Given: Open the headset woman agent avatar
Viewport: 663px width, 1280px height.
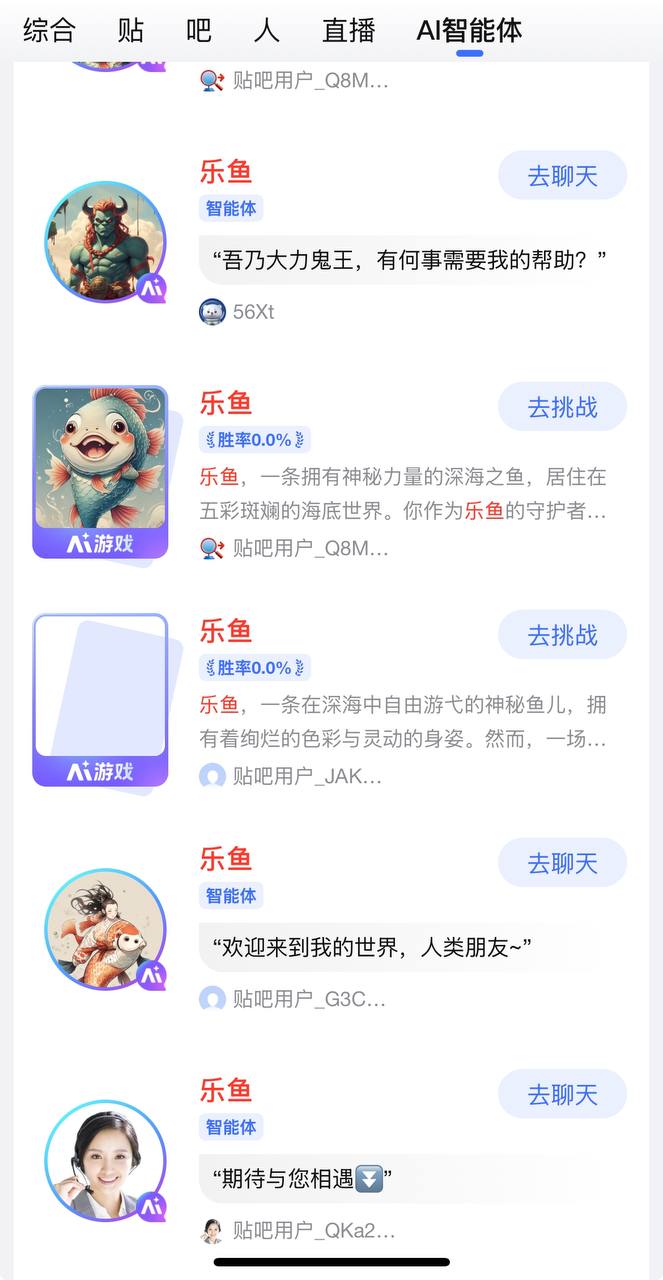Looking at the screenshot, I should point(104,1160).
